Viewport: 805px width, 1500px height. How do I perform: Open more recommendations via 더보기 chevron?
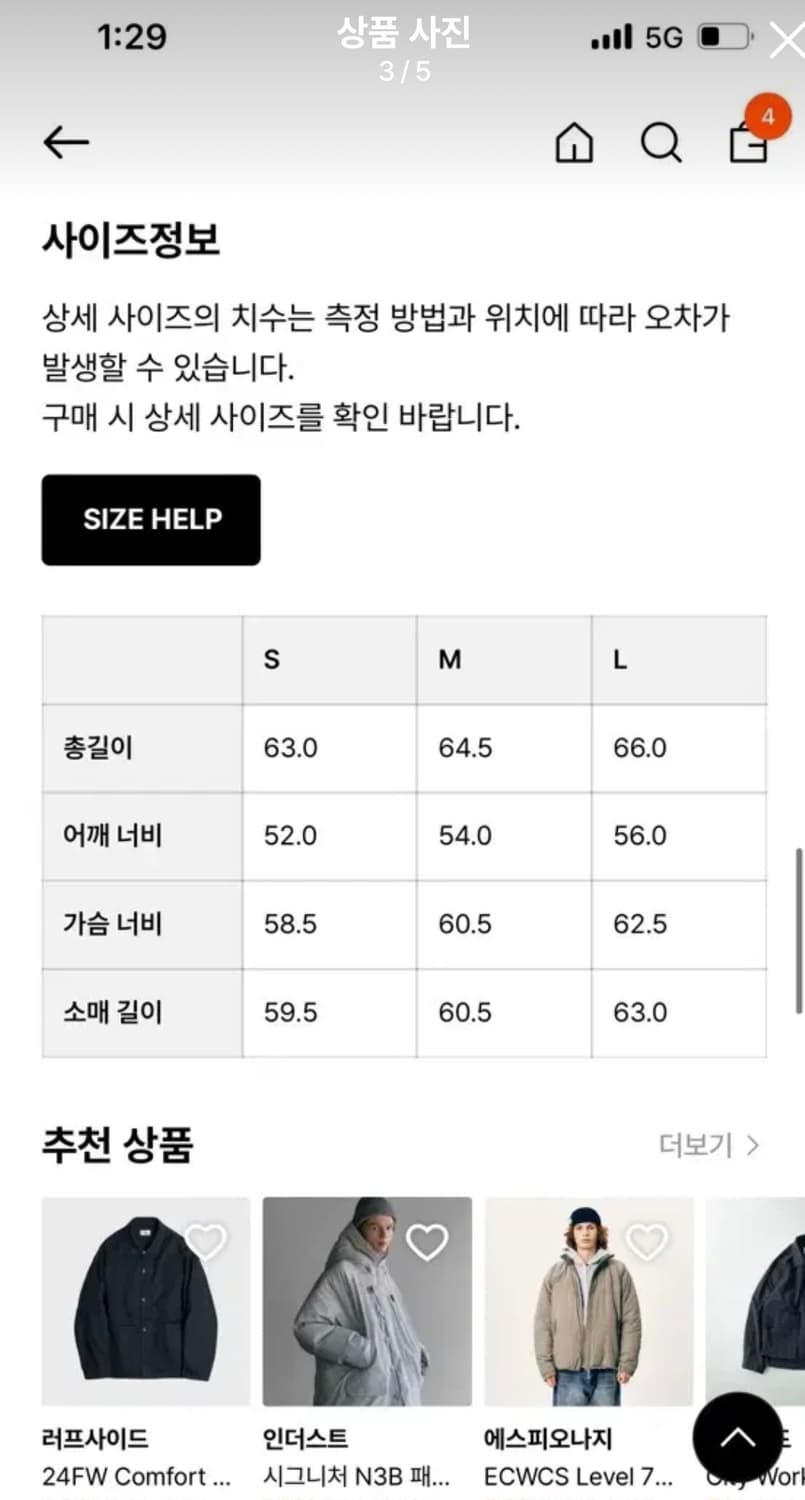pyautogui.click(x=711, y=1145)
